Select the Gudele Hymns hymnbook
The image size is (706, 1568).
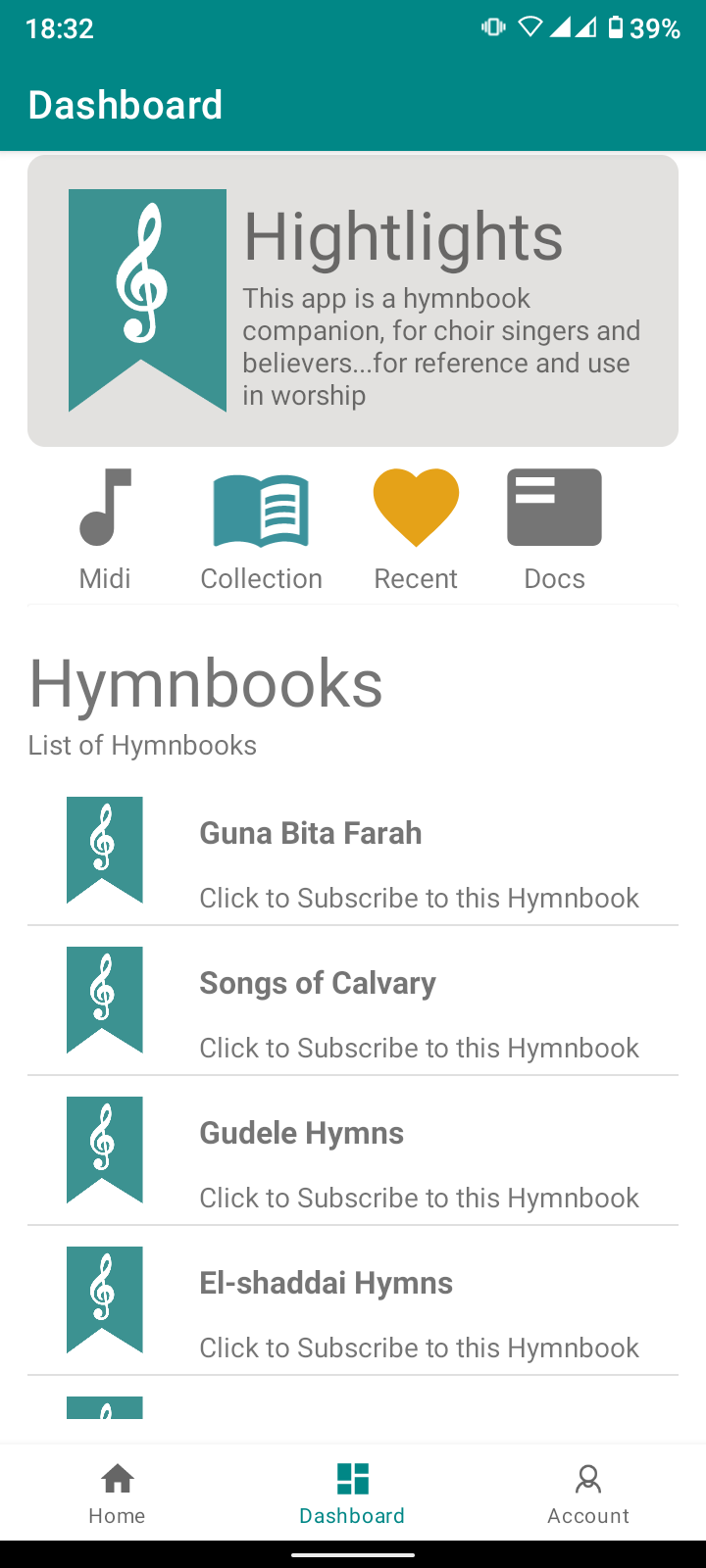[353, 1151]
